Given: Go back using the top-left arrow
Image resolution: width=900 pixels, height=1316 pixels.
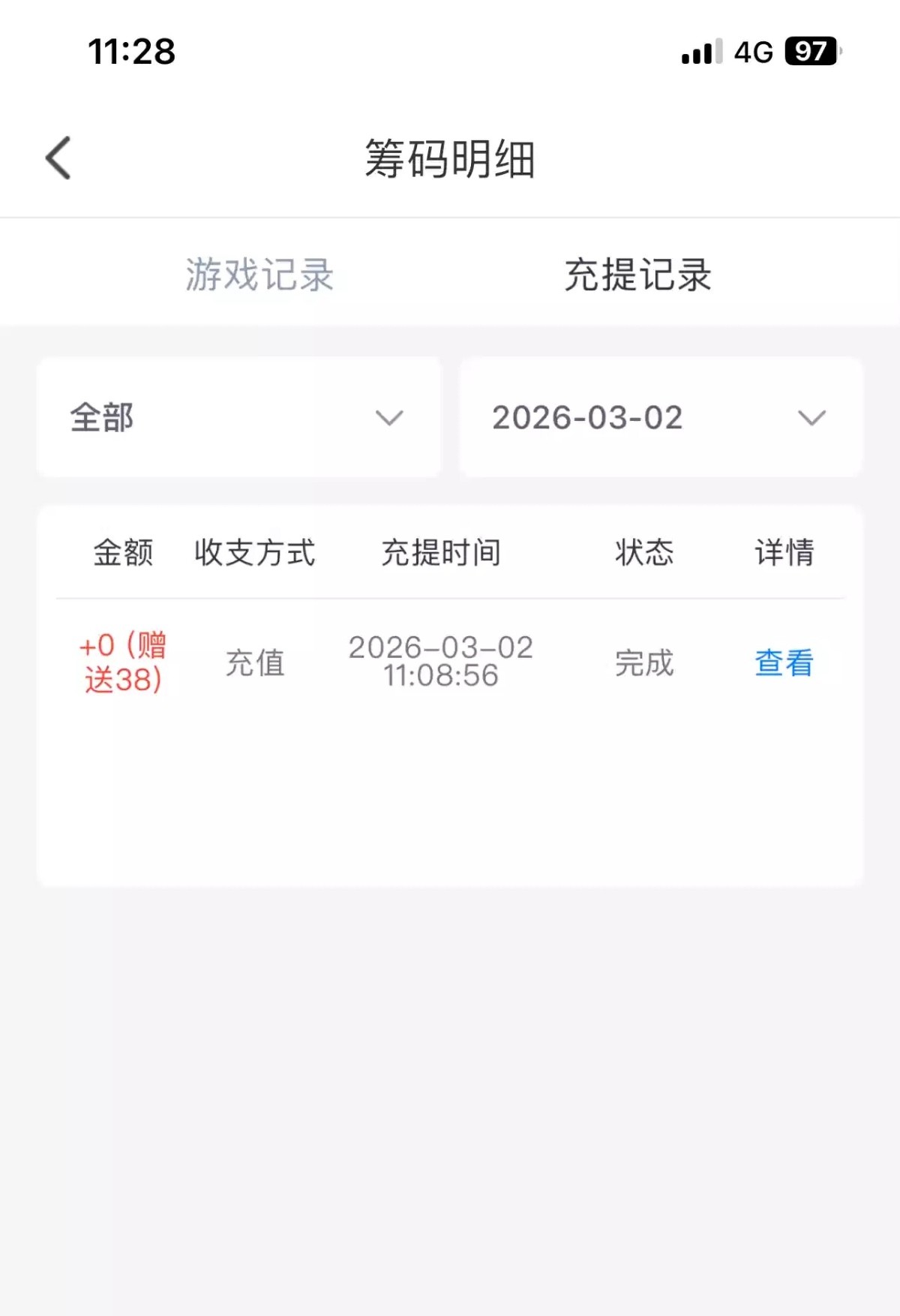Looking at the screenshot, I should pos(58,158).
